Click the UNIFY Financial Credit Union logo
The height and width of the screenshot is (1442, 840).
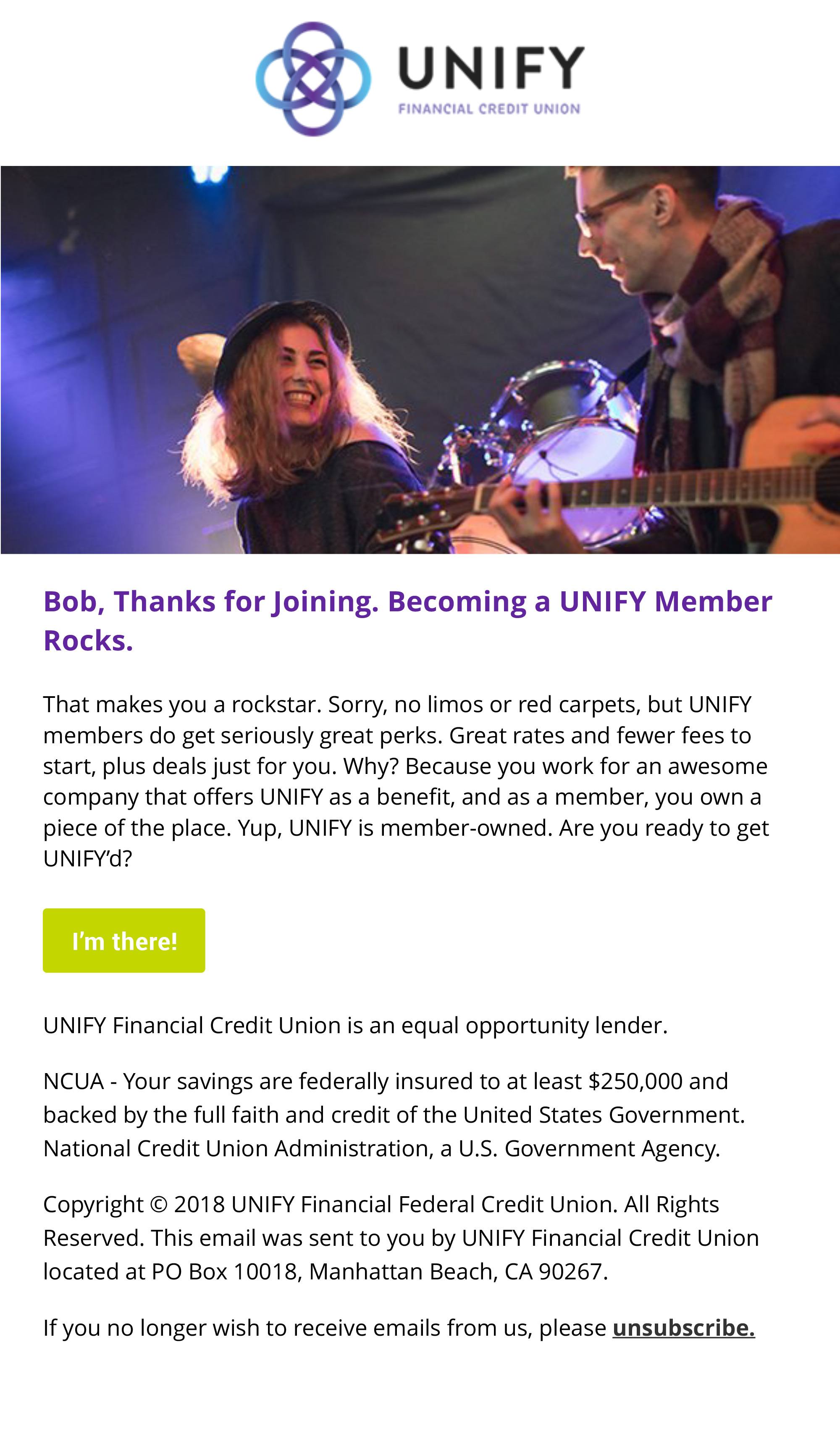coord(417,77)
